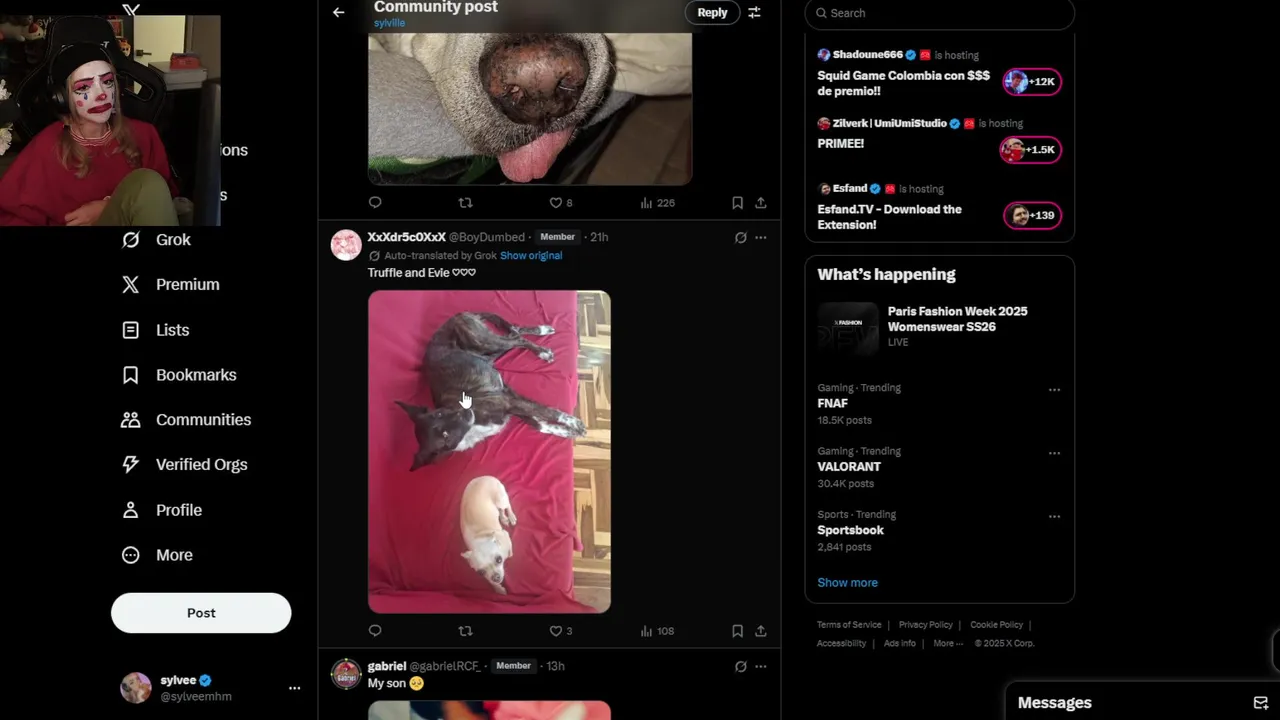Tap the Reply button at top
1280x720 pixels.
(712, 12)
